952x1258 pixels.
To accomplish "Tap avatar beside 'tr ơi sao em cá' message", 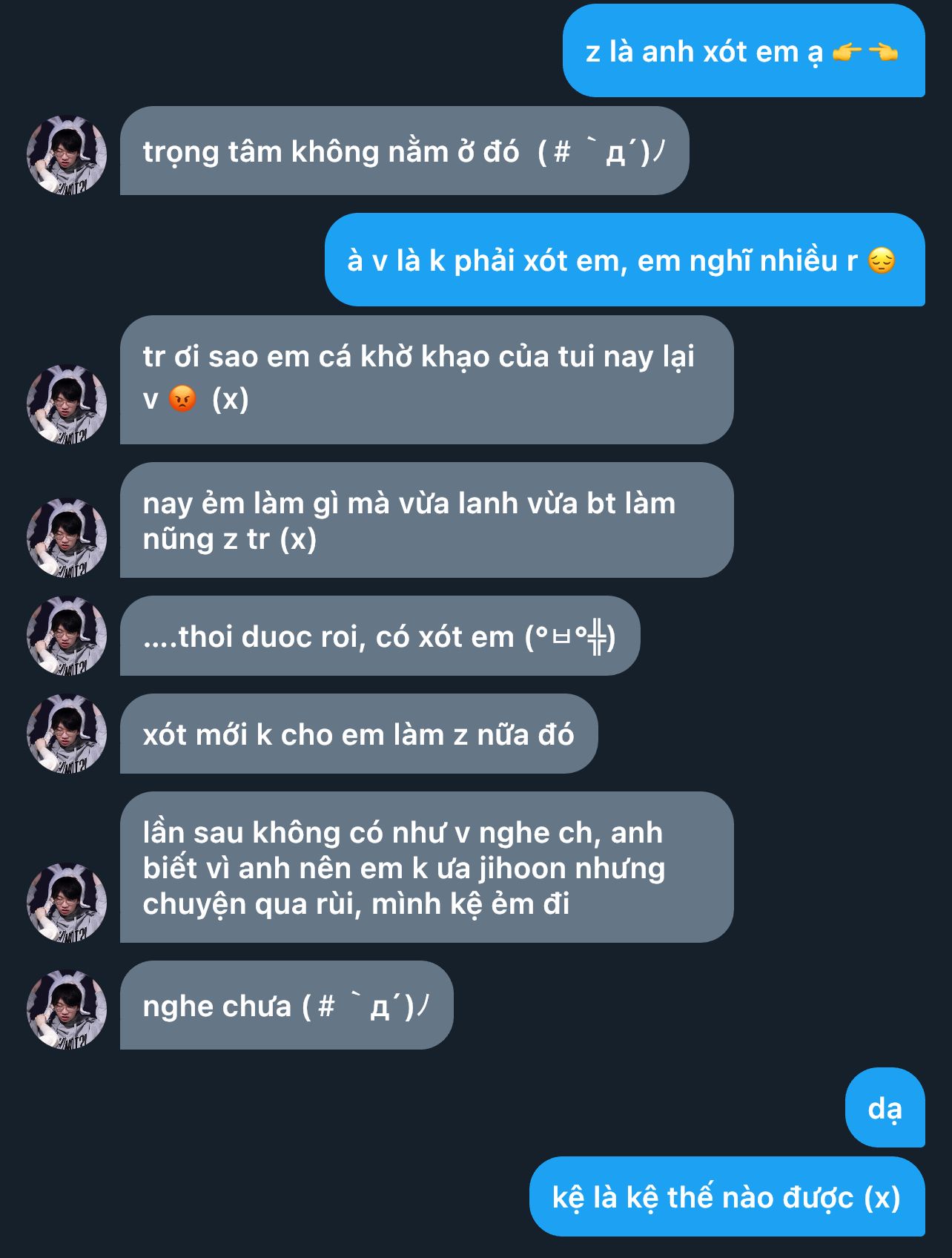I will coord(67,404).
